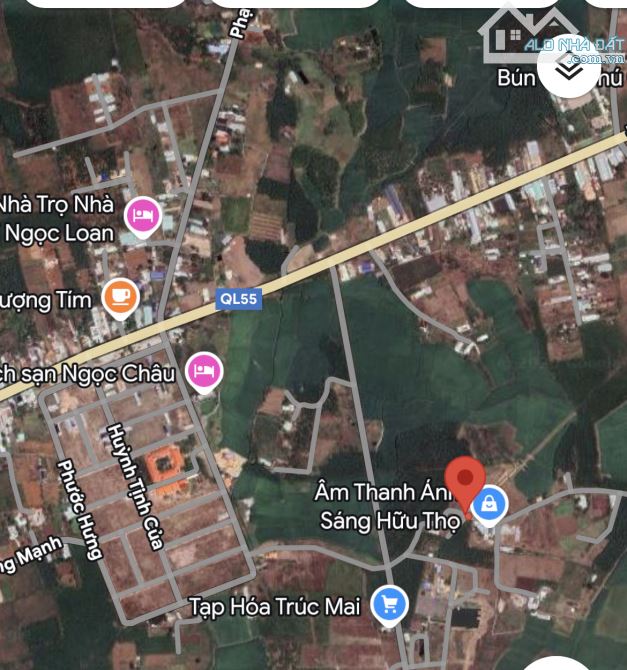Select the red dropped pin
The image size is (627, 670).
coord(465,478)
